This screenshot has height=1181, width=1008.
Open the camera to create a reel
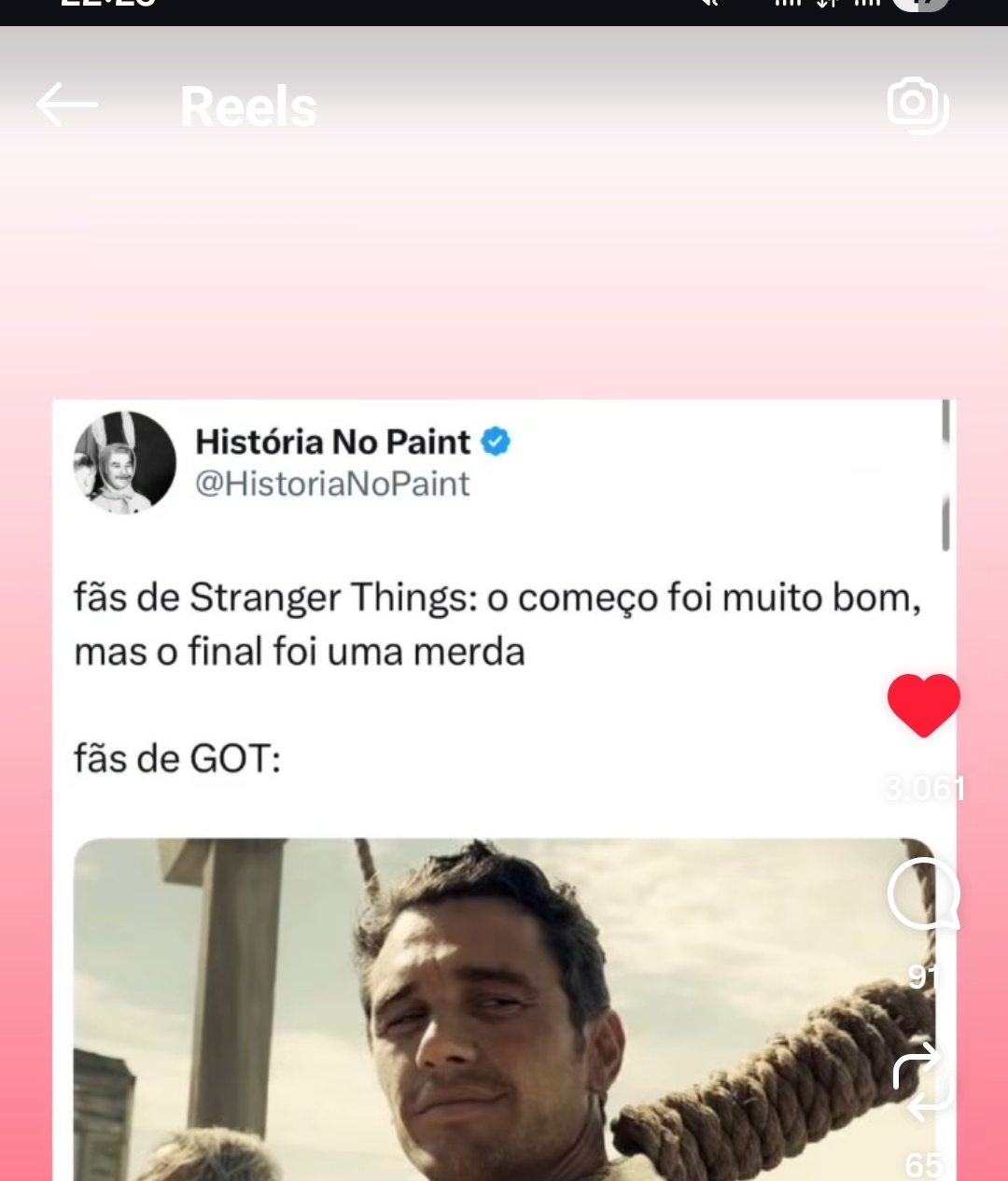pos(917,105)
